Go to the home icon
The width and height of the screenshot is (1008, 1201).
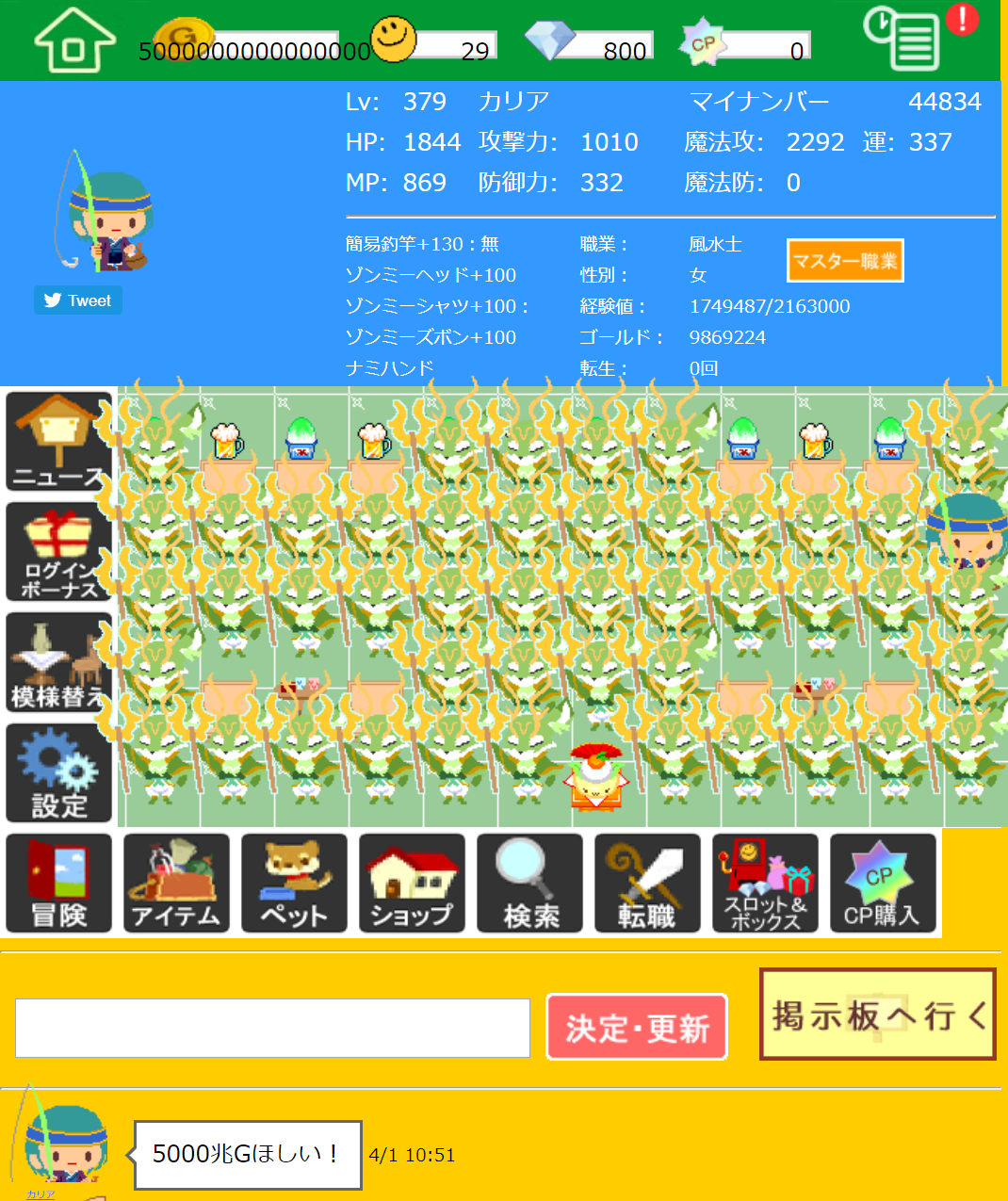74,41
